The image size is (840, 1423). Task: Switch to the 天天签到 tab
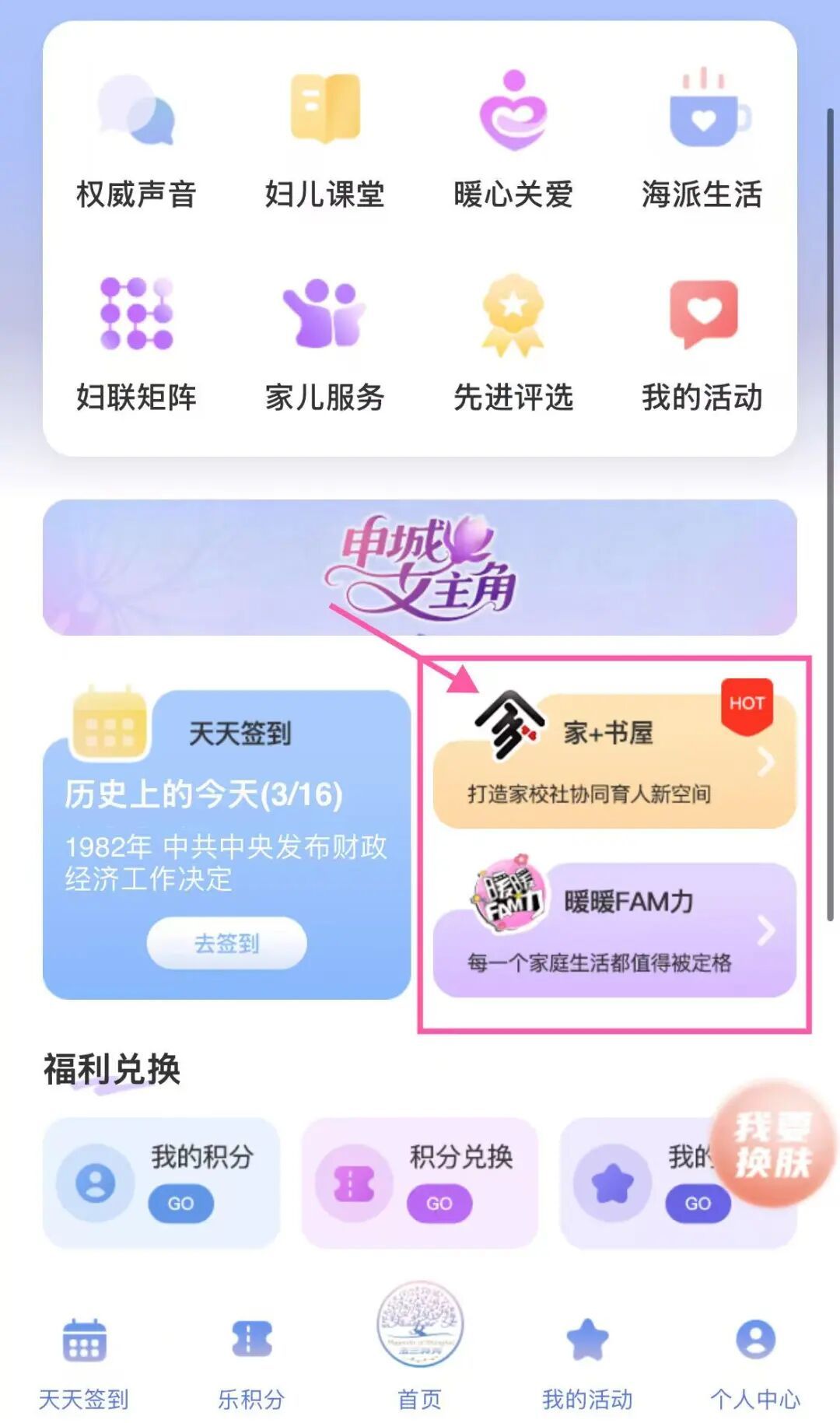pyautogui.click(x=84, y=1362)
